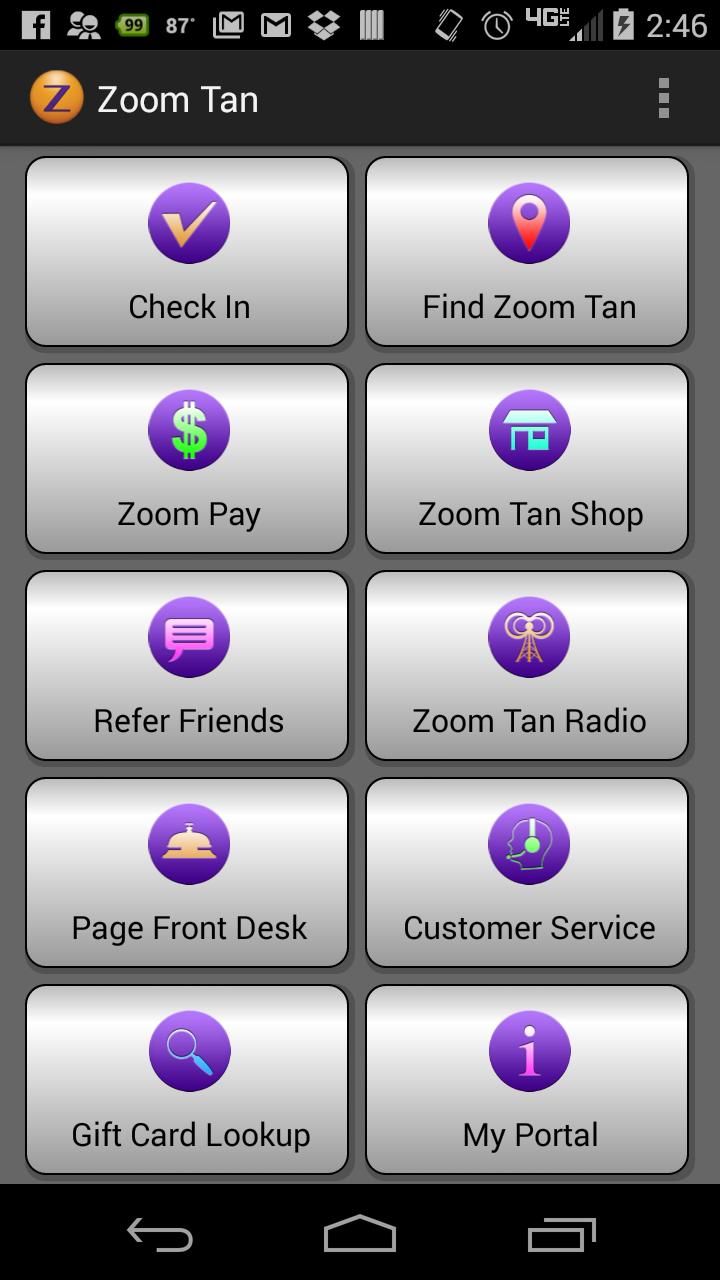720x1280 pixels.
Task: Open the overflow menu in the app bar
Action: [x=663, y=99]
